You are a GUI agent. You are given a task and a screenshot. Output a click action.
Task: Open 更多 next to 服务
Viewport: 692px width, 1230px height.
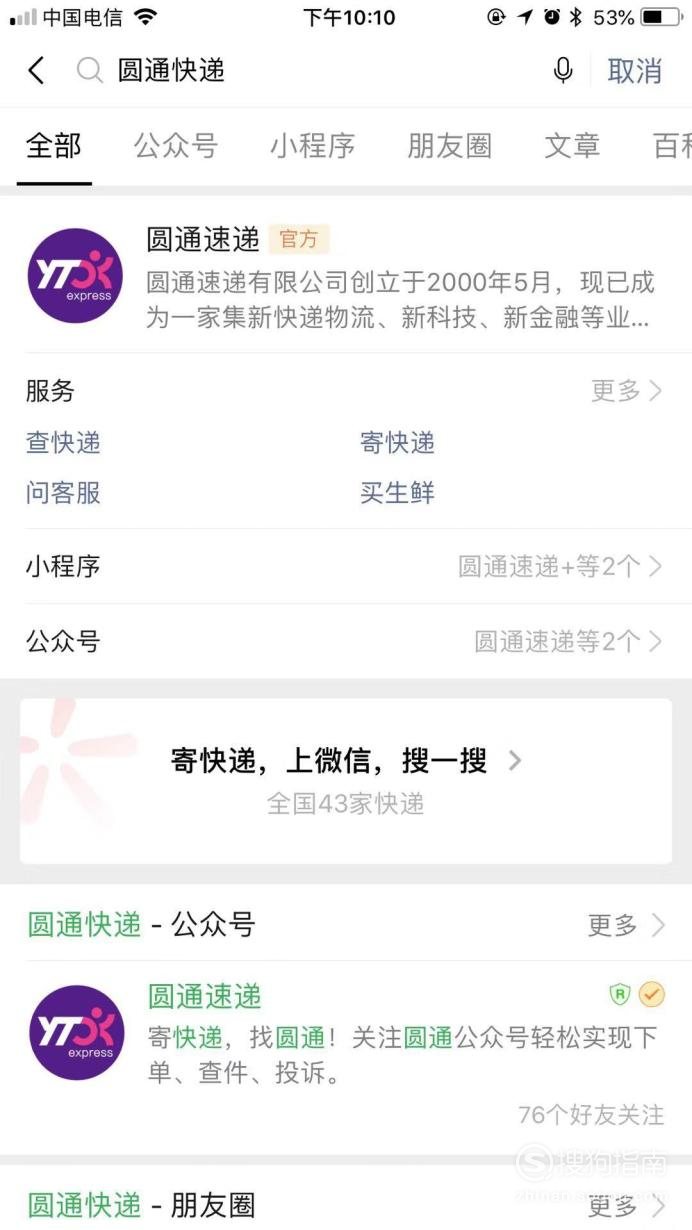pos(627,390)
